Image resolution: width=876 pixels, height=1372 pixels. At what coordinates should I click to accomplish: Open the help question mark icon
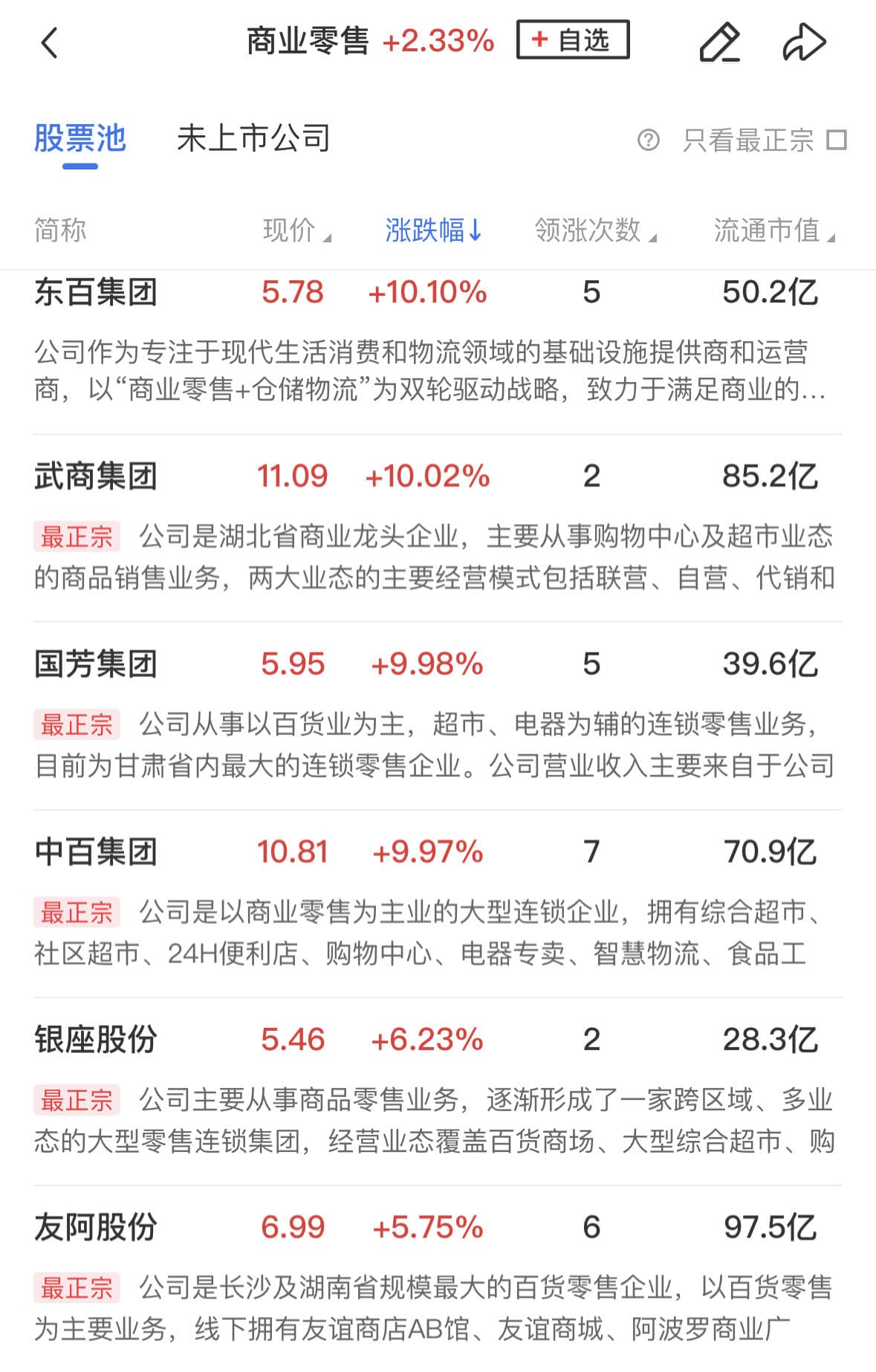648,140
